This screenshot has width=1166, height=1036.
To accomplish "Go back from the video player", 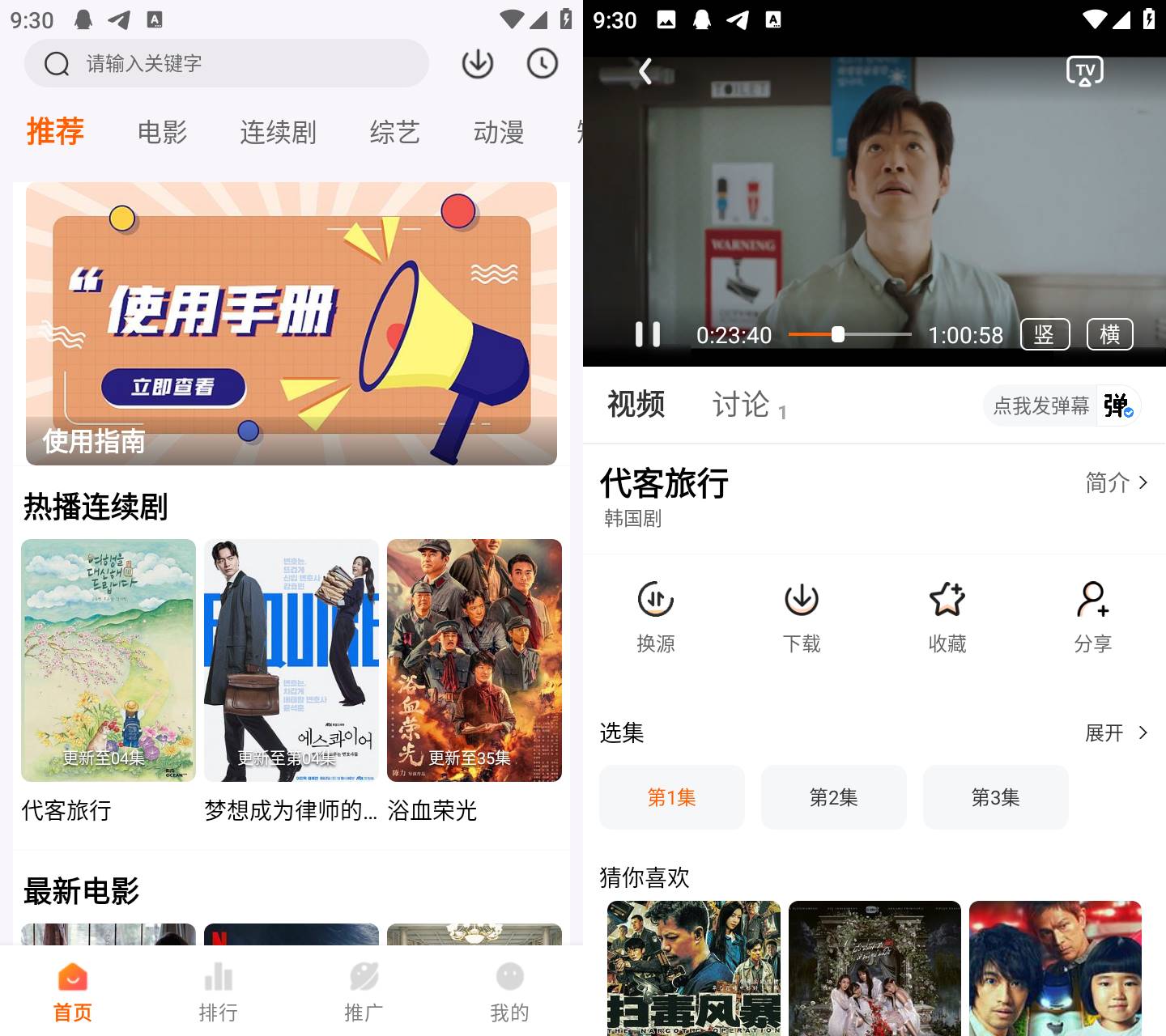I will [x=645, y=71].
